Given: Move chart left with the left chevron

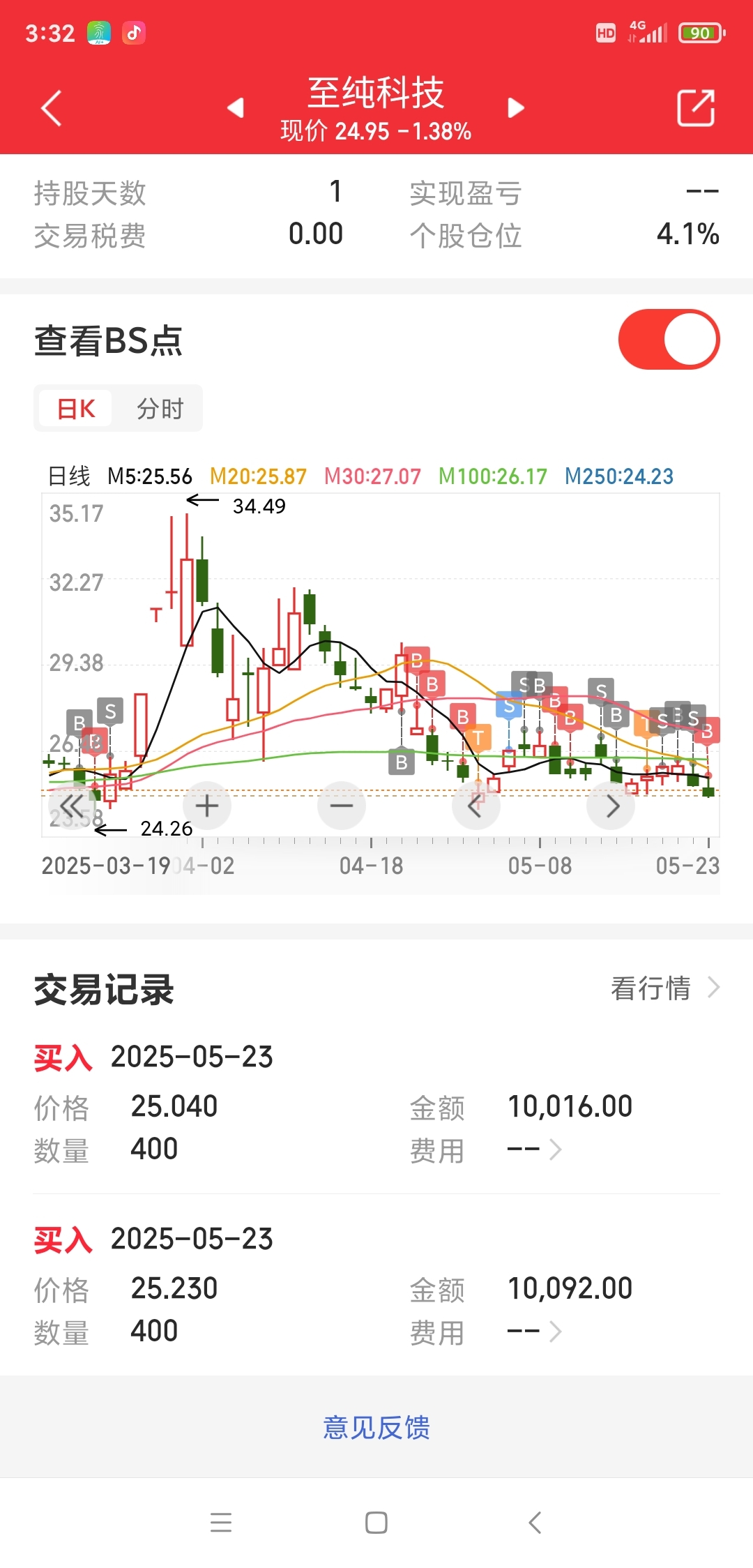Looking at the screenshot, I should [476, 806].
